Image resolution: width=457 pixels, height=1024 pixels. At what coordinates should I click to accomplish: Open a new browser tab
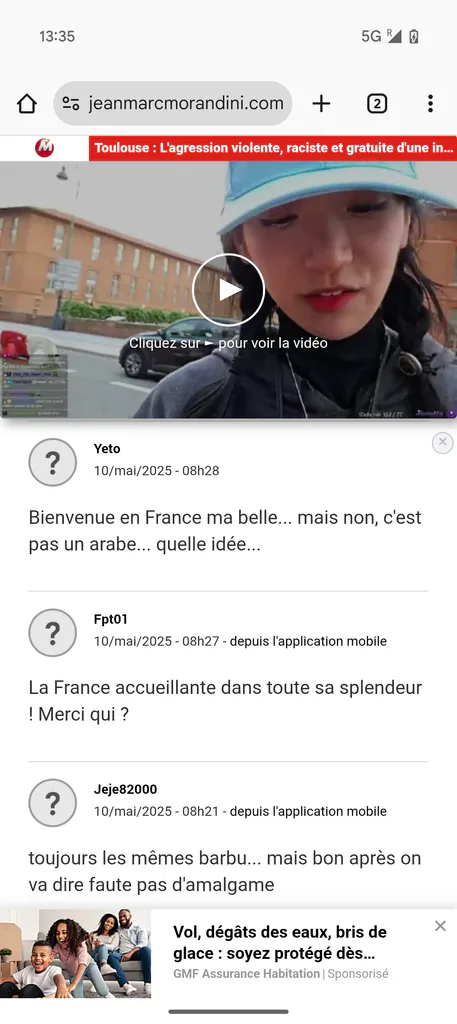click(321, 103)
